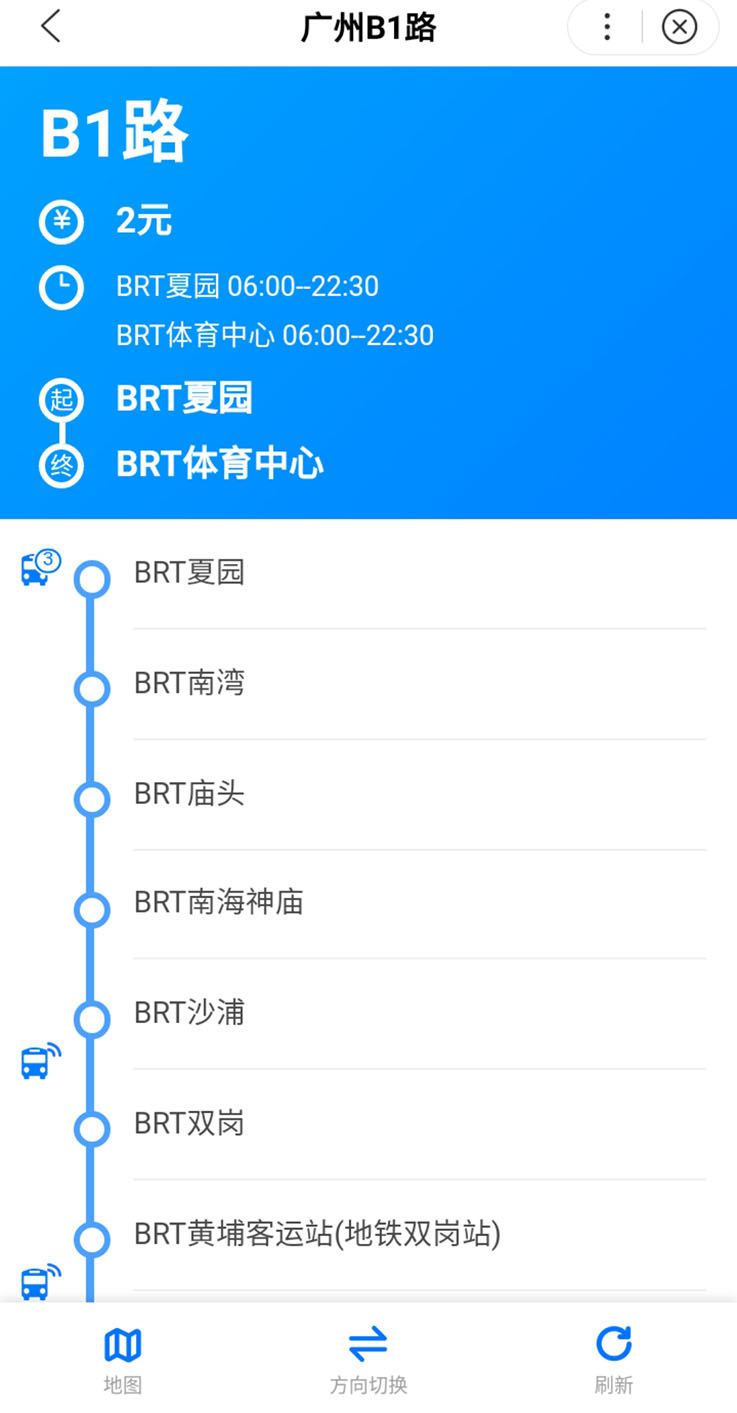Image resolution: width=737 pixels, height=1413 pixels.
Task: Close the mini program with the X button
Action: click(679, 27)
